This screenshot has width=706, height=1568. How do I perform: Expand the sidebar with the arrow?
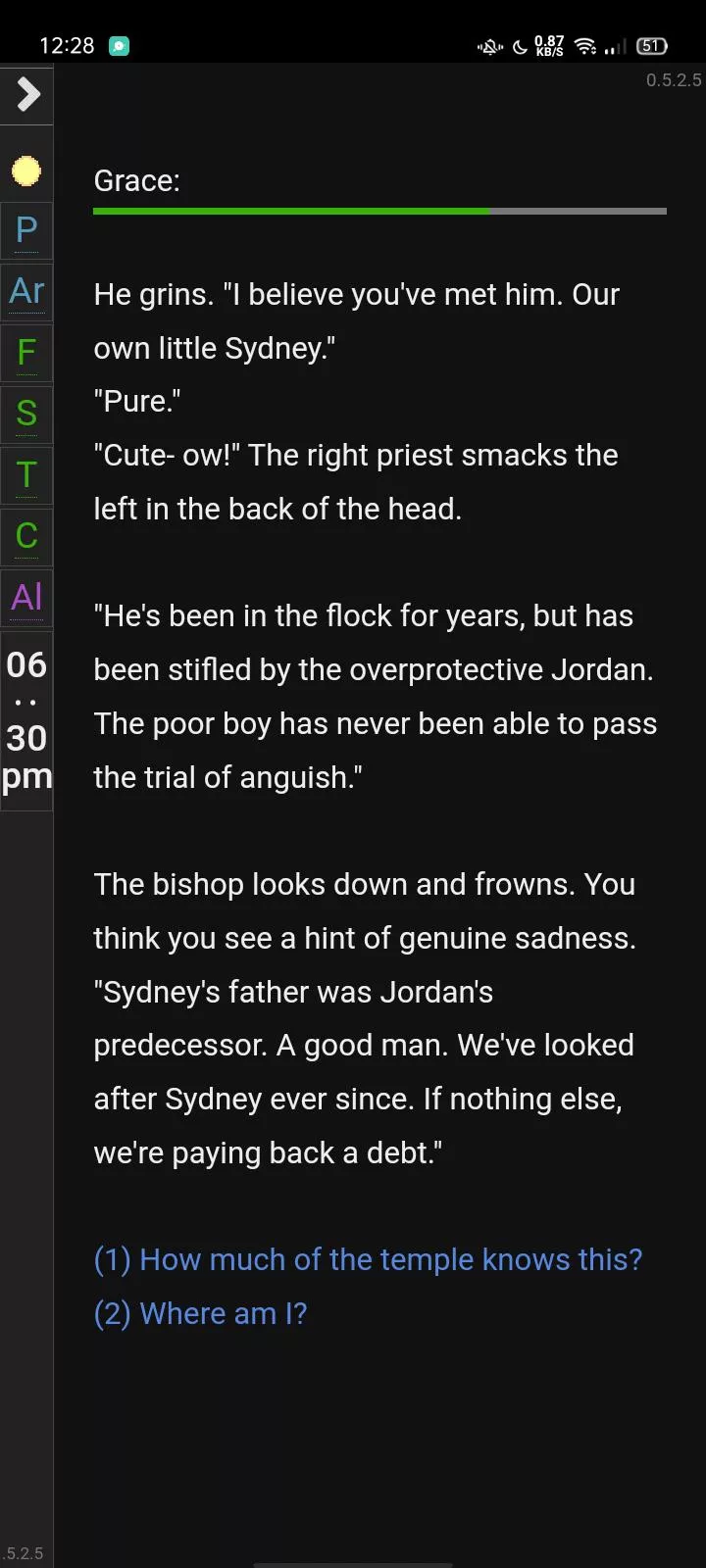pos(27,95)
